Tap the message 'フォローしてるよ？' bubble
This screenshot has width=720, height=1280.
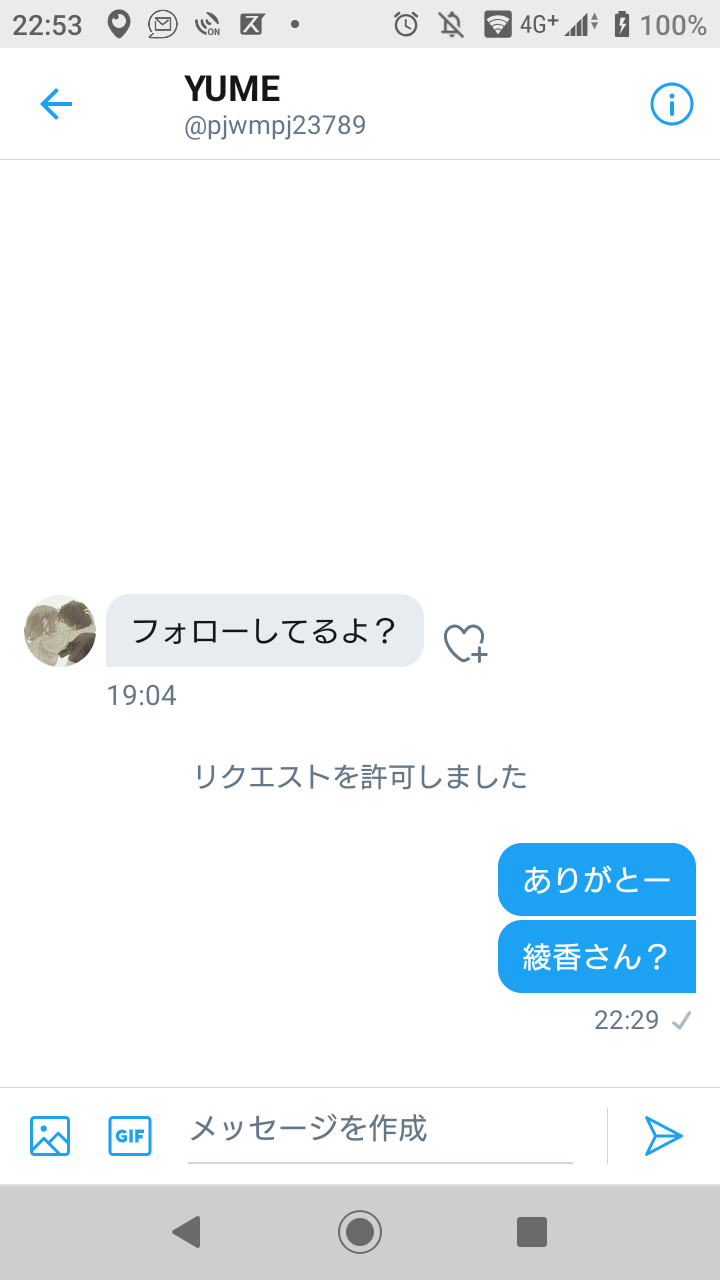pos(265,631)
